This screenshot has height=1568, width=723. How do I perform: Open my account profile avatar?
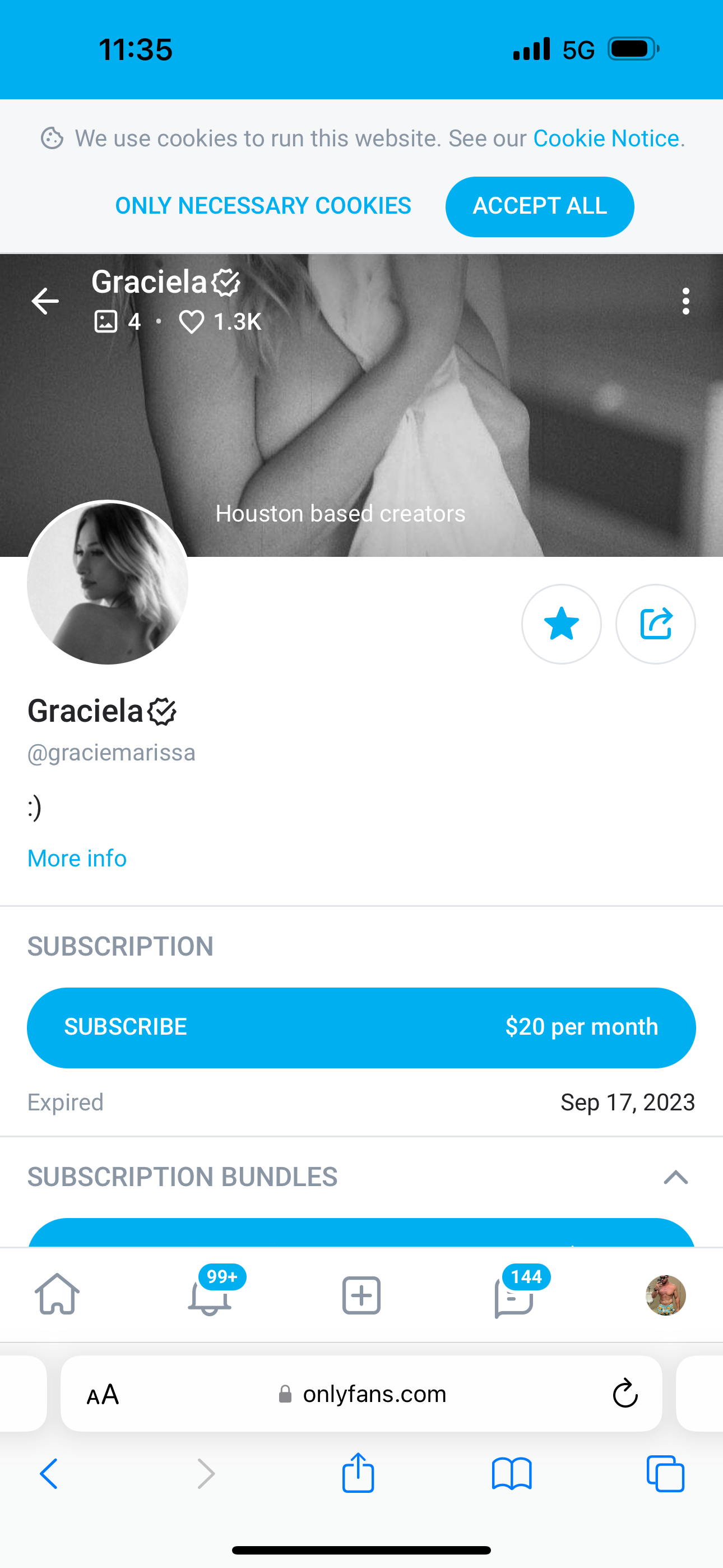[665, 1295]
